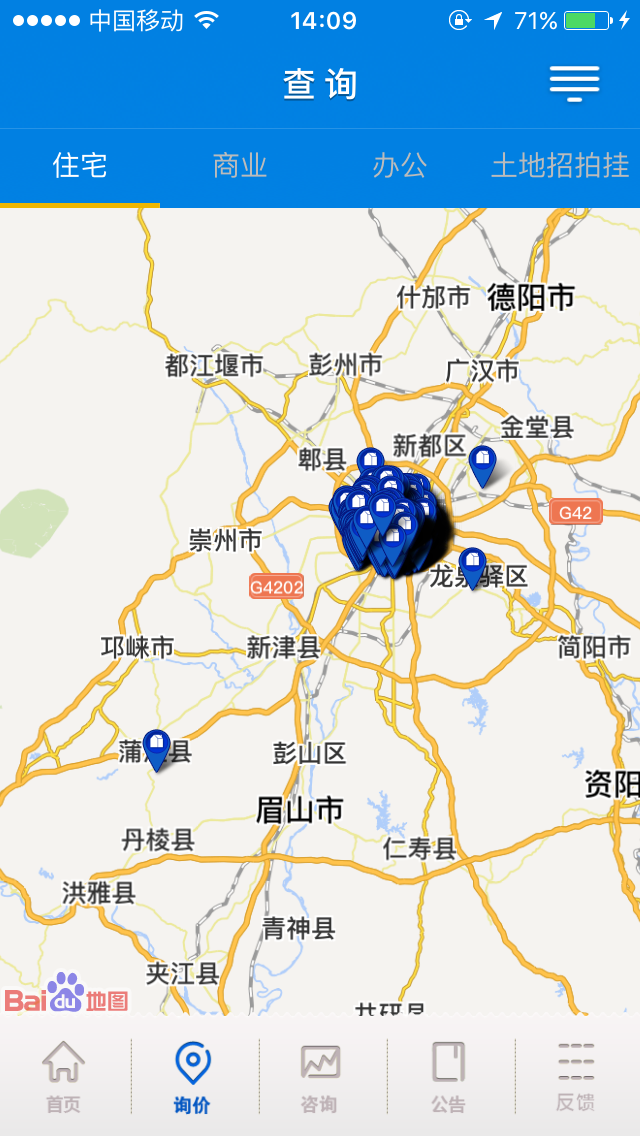Open the 土地招拍挂 tab
The width and height of the screenshot is (640, 1136).
coord(560,166)
